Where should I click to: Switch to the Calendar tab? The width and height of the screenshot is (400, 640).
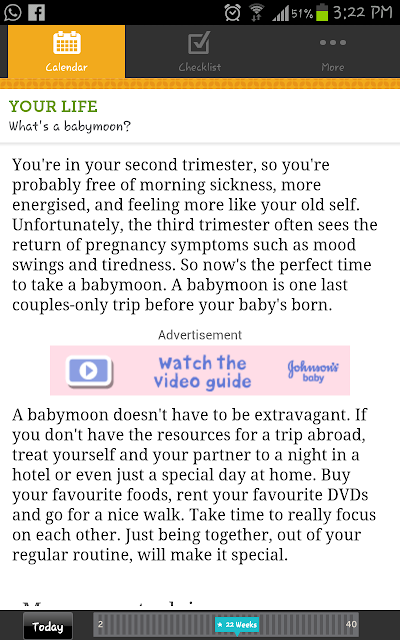67,51
